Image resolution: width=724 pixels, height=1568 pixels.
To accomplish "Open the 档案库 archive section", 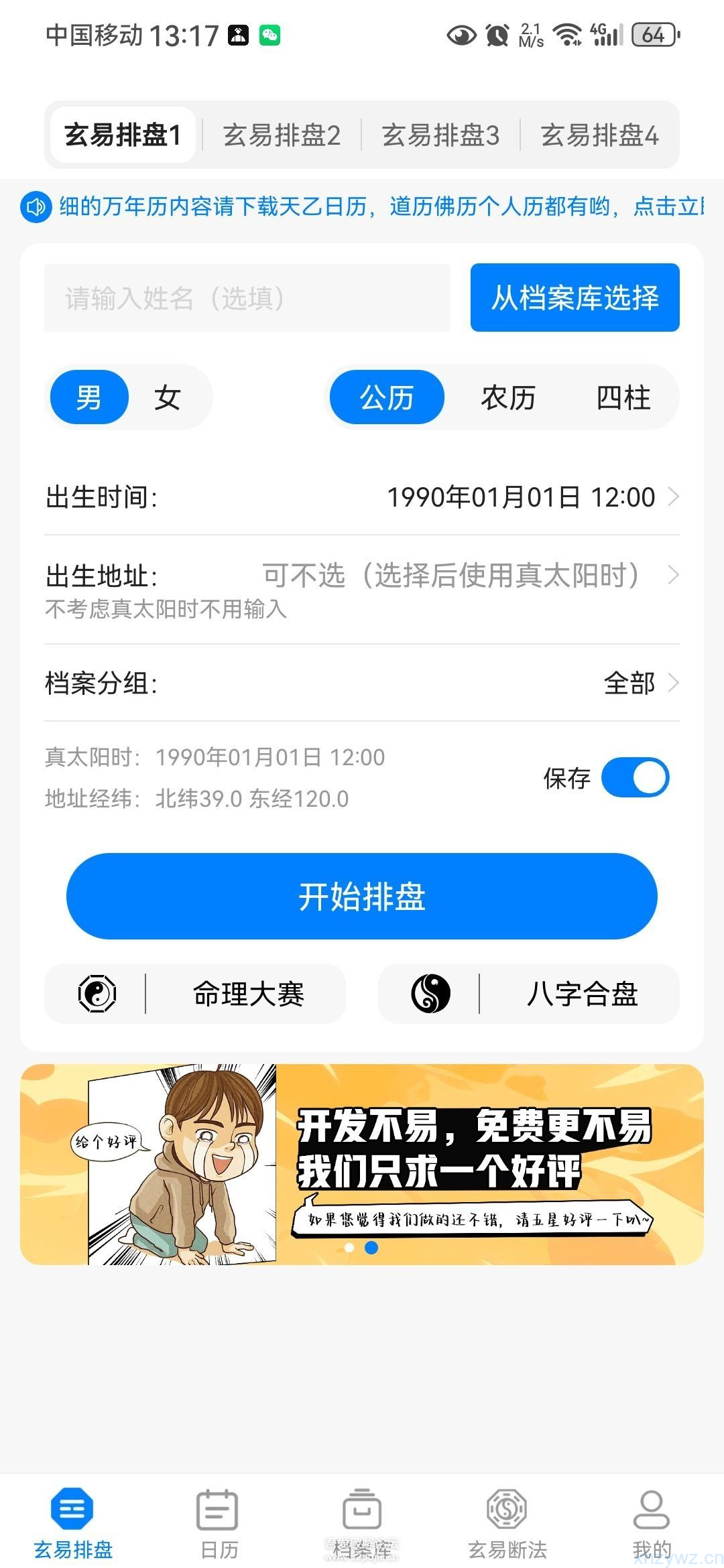I will [362, 1521].
